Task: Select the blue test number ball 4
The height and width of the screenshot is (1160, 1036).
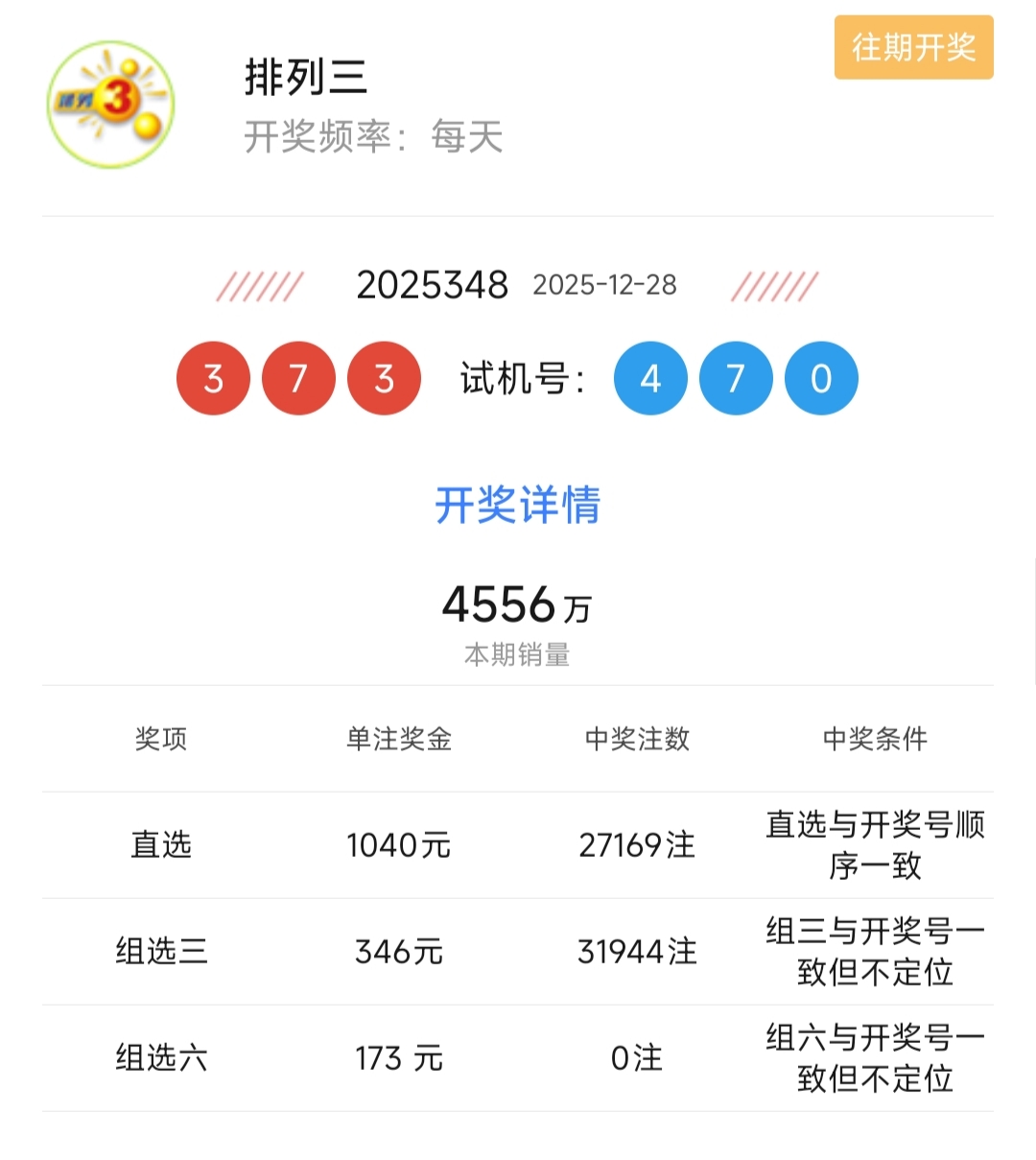Action: pos(650,378)
